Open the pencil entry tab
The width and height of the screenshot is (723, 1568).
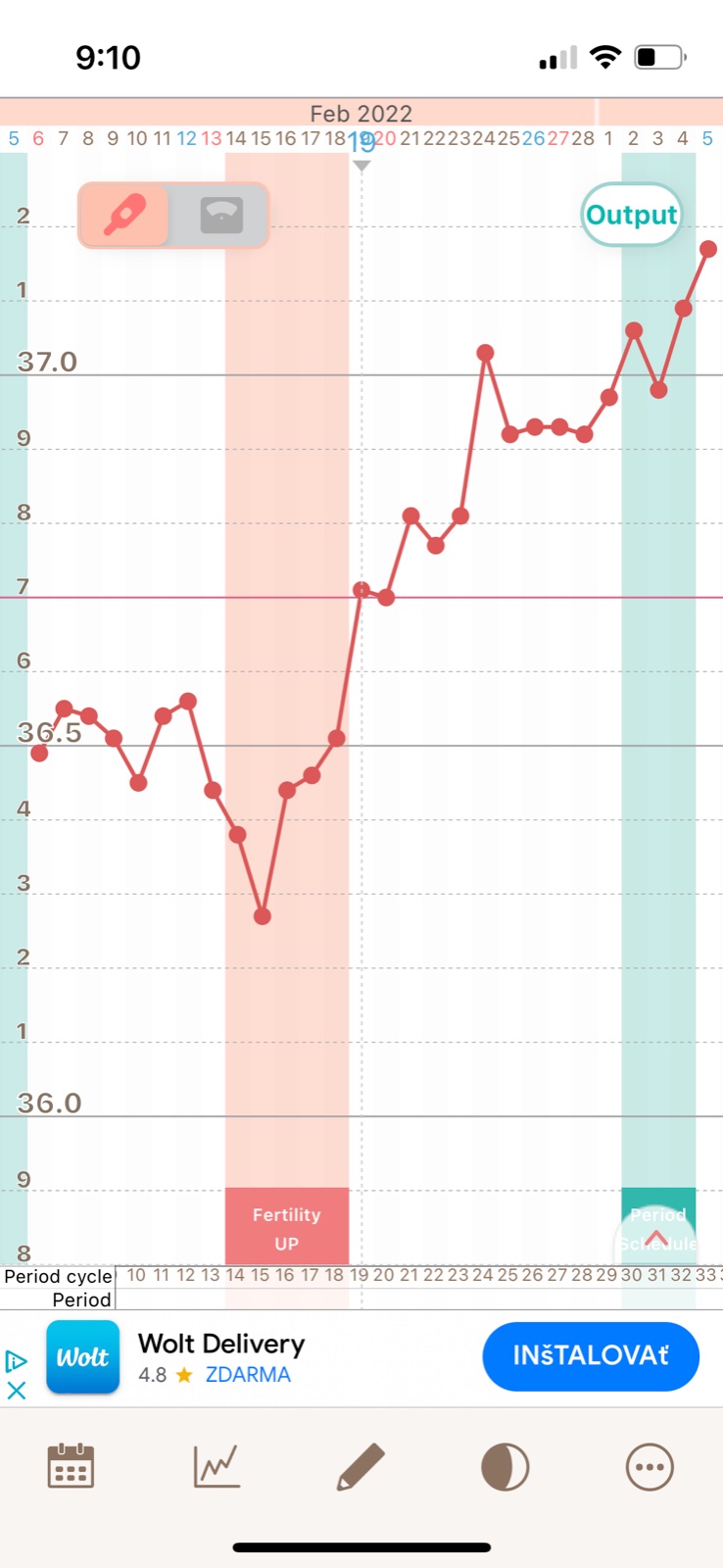tap(361, 1467)
